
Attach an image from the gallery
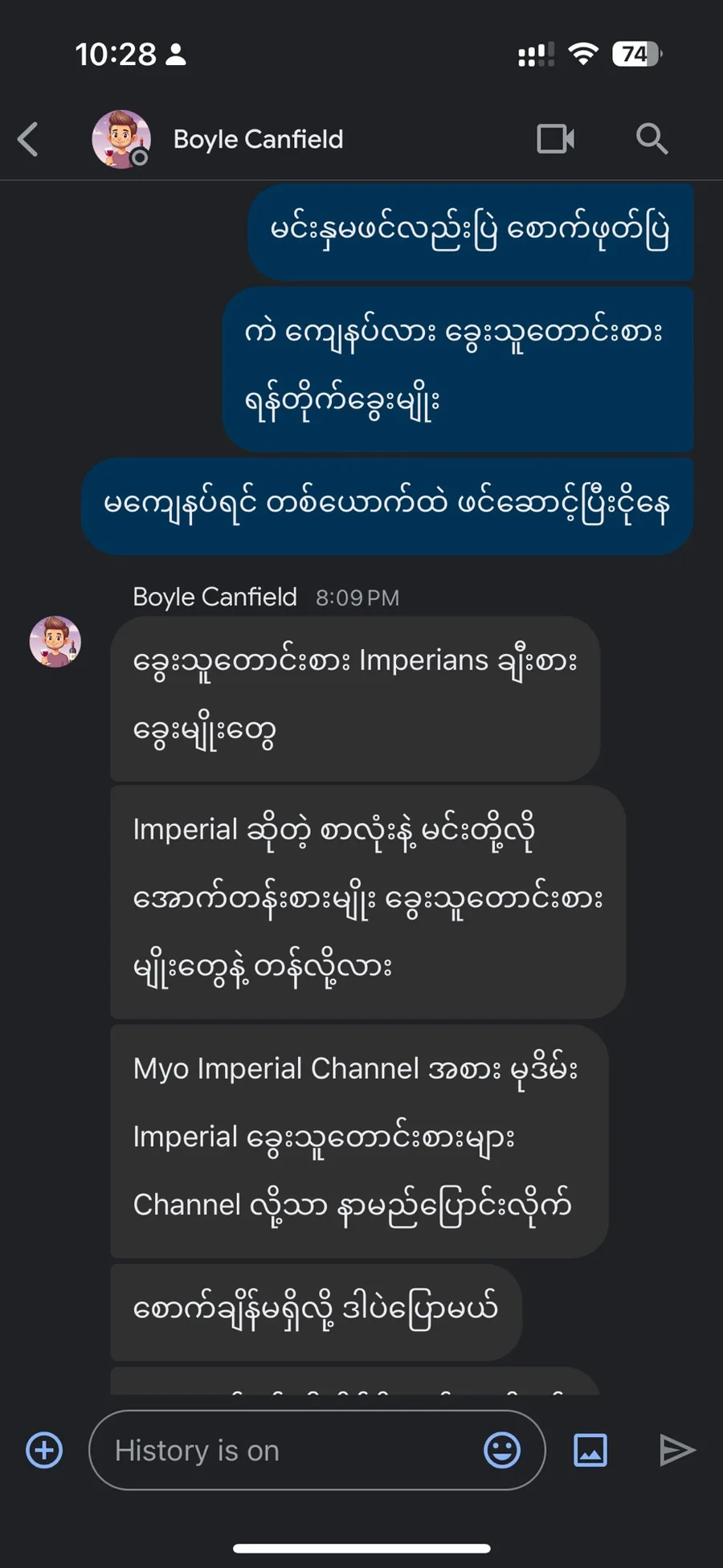[590, 1450]
